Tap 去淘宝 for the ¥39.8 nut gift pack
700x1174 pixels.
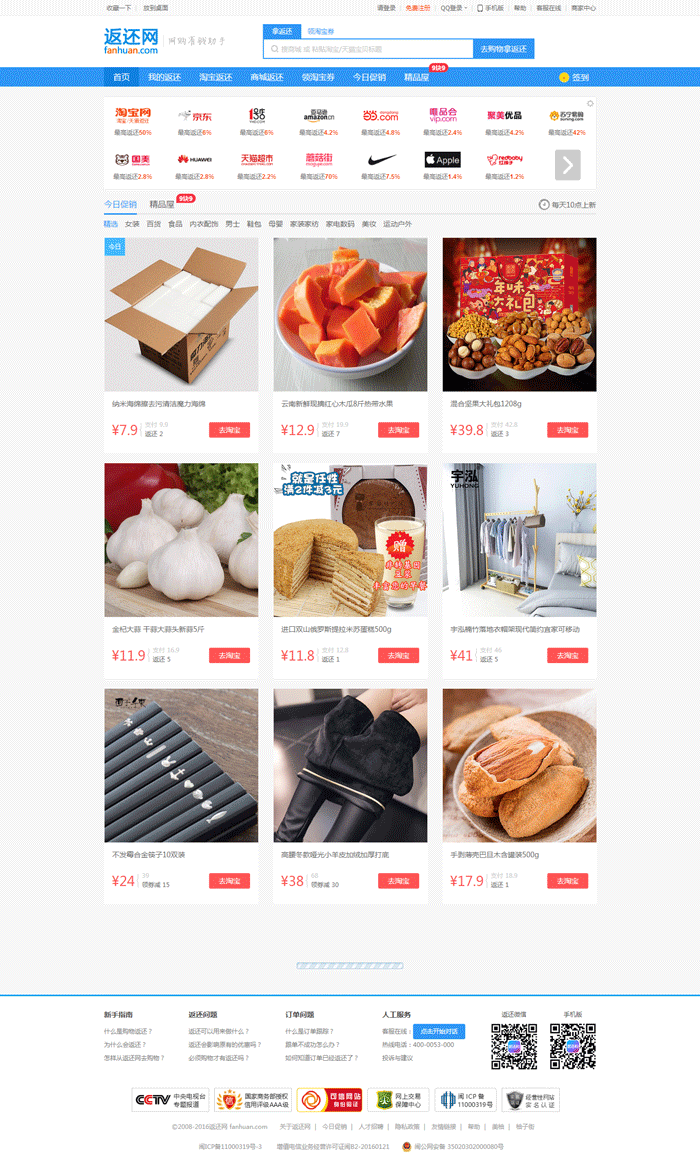coord(567,430)
